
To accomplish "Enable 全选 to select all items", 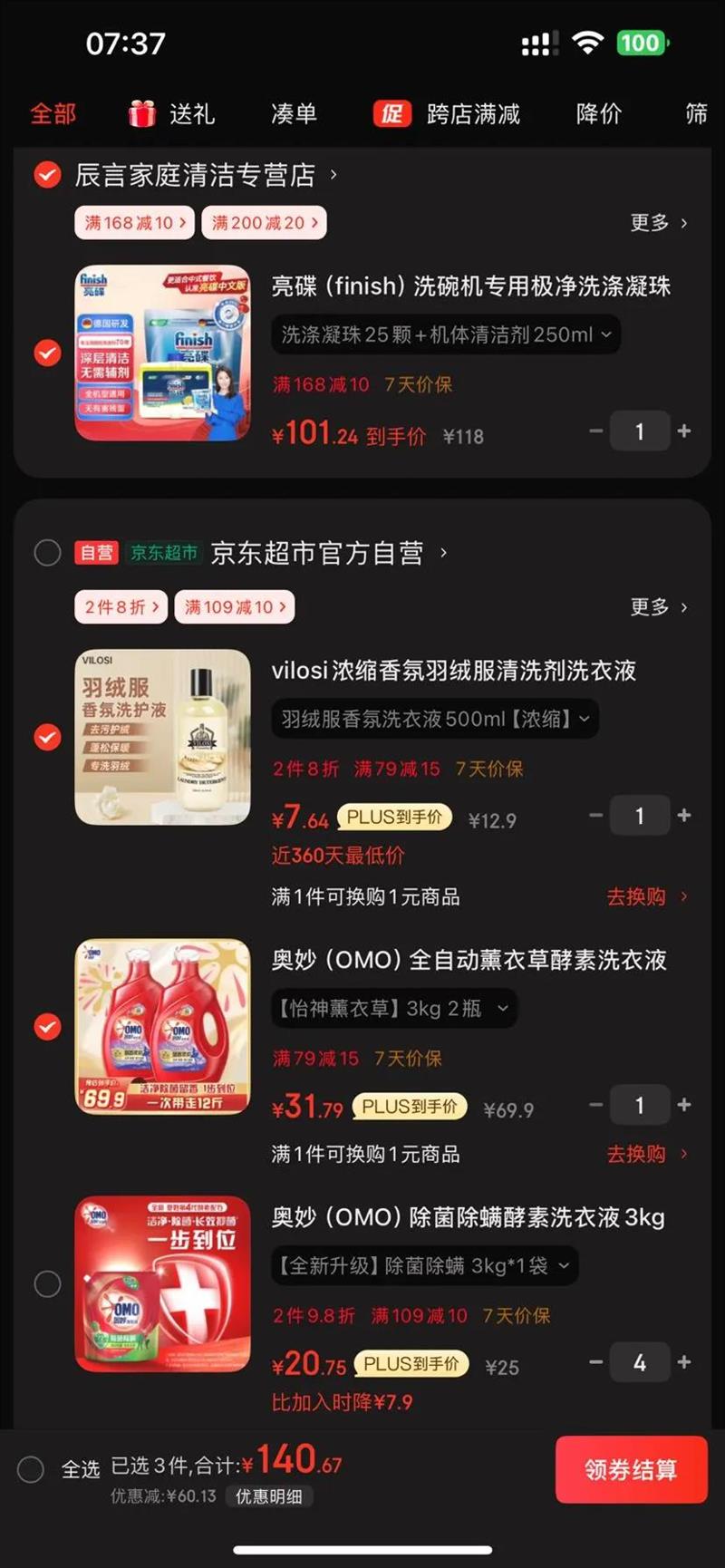I will tap(33, 1469).
